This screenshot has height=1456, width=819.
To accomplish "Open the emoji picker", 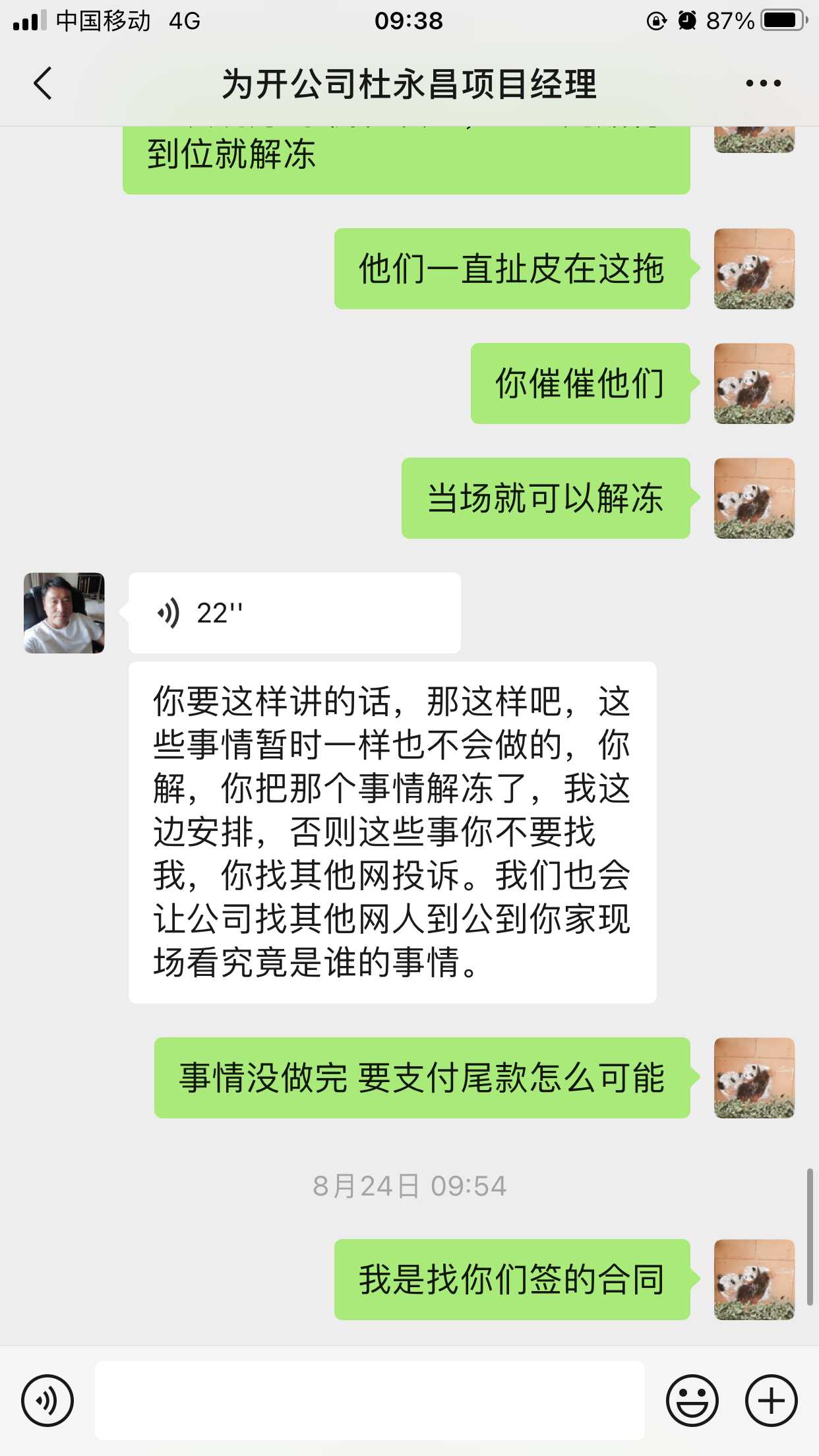I will coord(692,1400).
